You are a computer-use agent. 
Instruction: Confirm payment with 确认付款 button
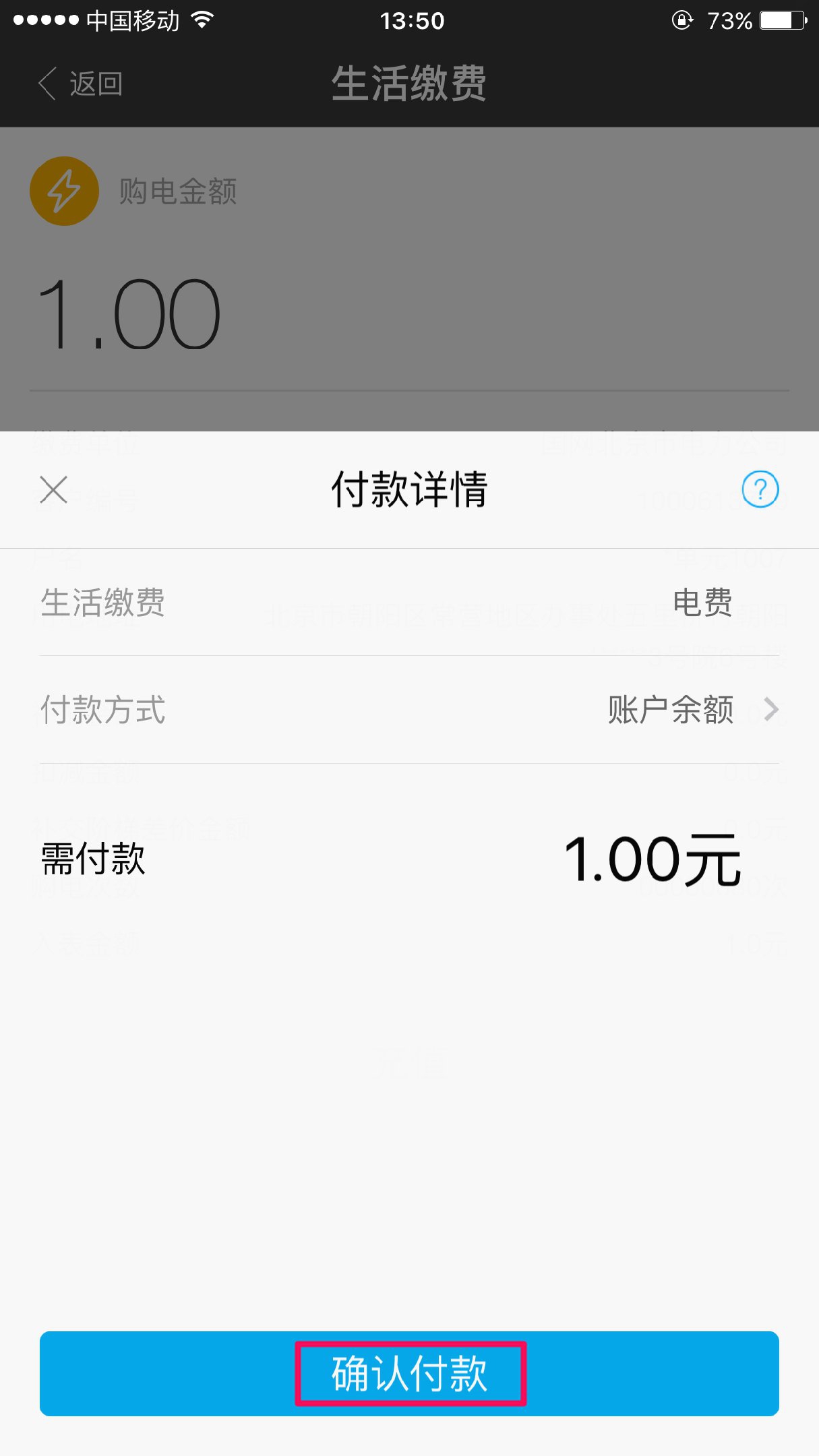click(x=409, y=1374)
